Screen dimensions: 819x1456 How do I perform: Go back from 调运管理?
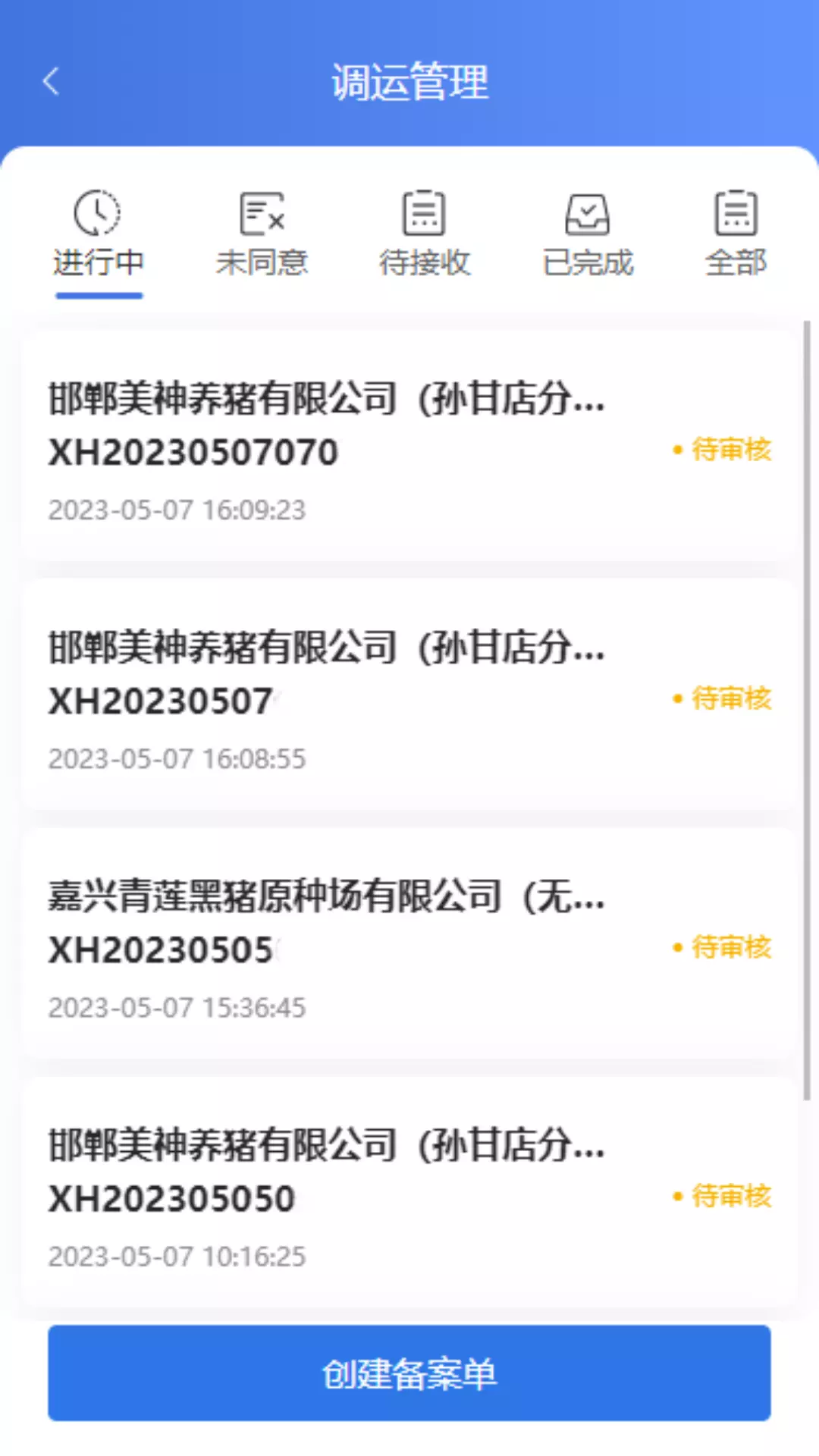click(51, 81)
